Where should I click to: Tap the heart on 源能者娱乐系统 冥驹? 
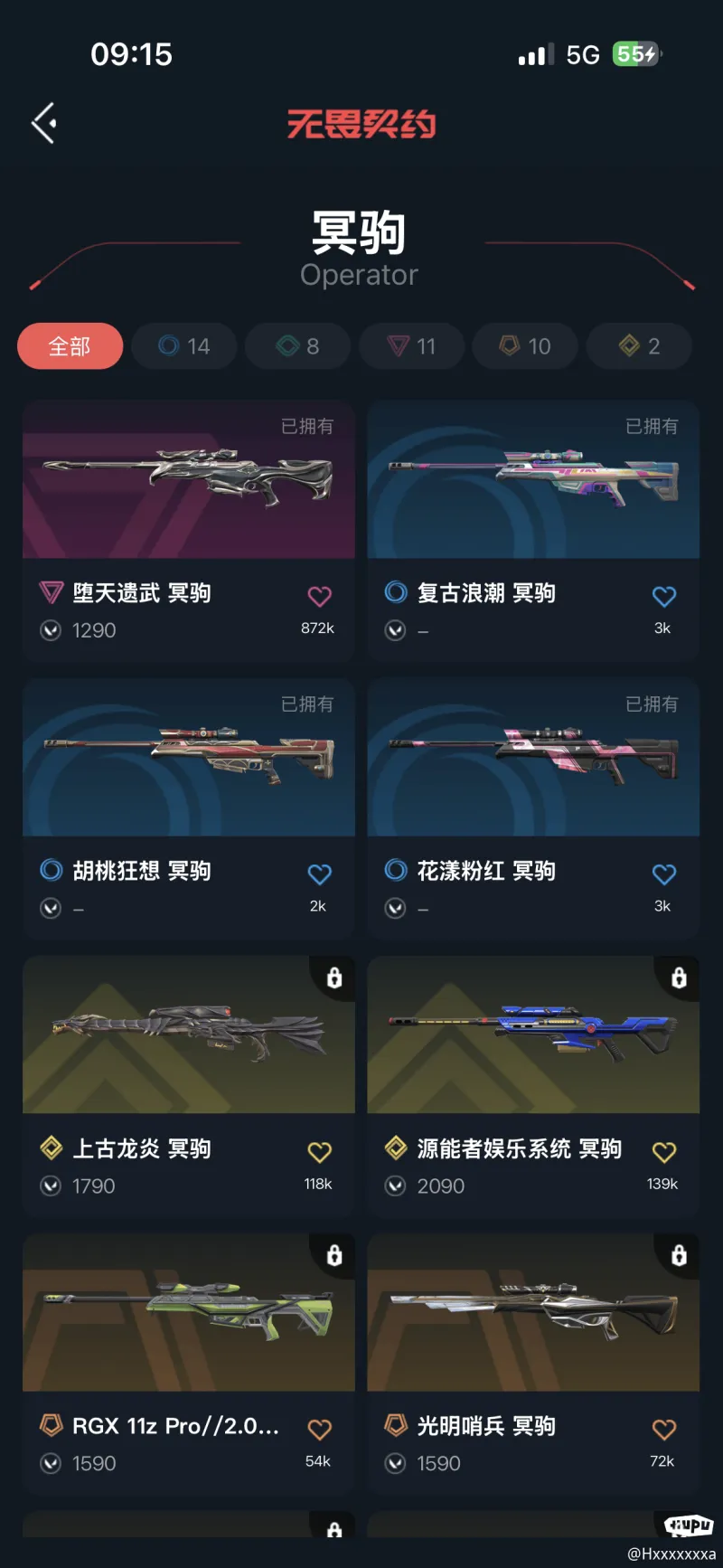[664, 1152]
